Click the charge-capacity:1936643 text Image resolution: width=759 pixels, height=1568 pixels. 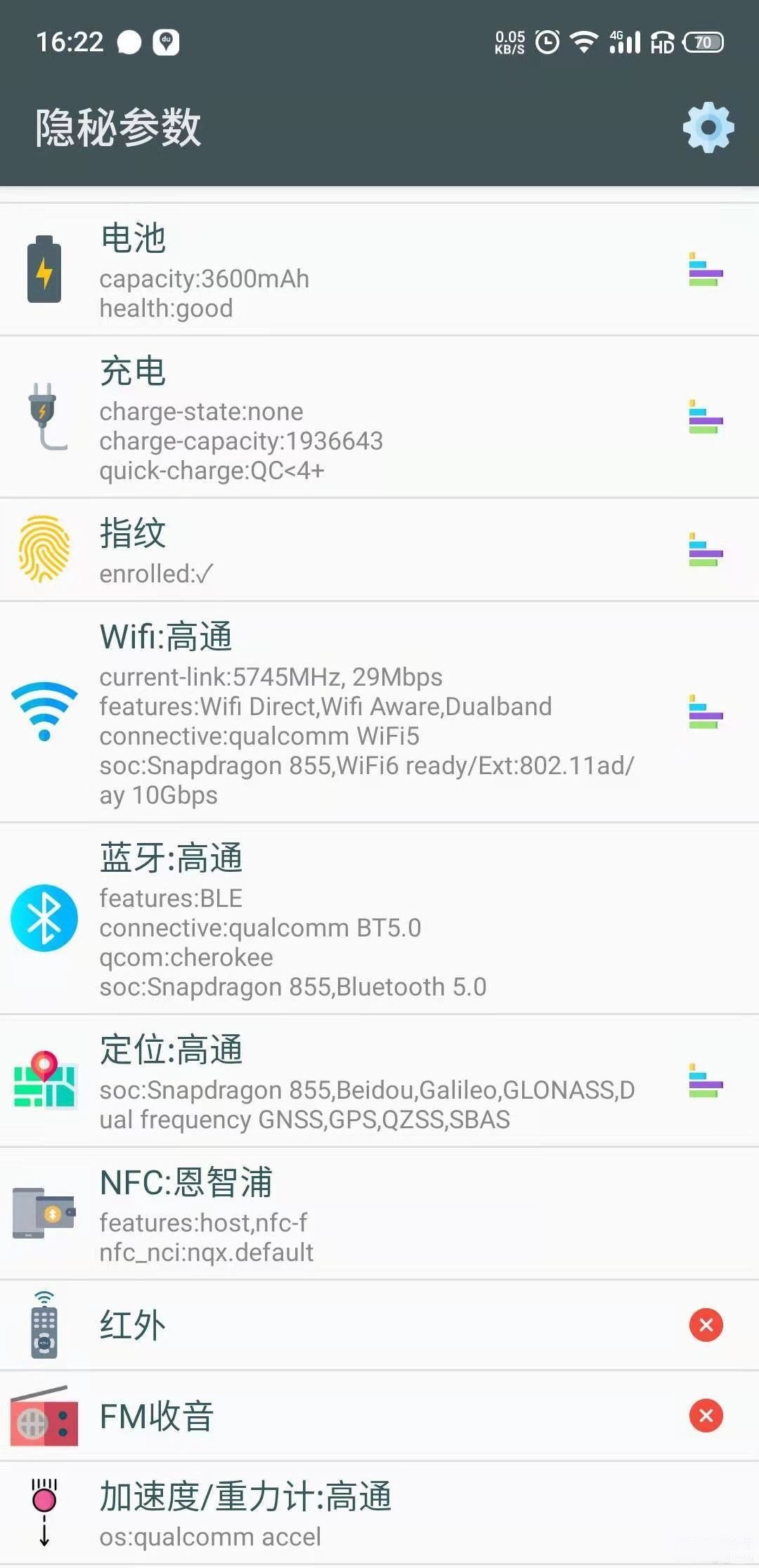(x=241, y=441)
